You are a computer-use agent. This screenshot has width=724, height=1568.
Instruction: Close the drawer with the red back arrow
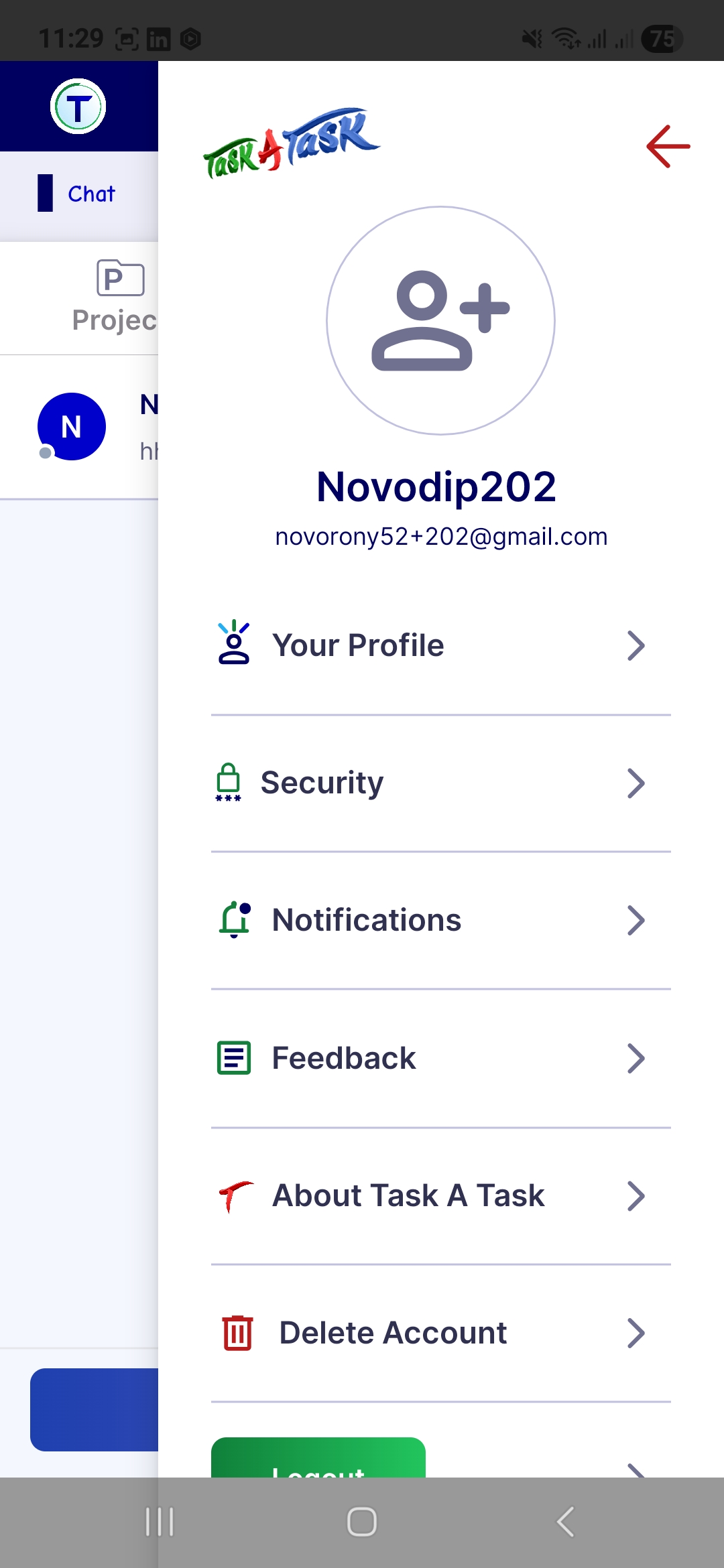coord(668,146)
